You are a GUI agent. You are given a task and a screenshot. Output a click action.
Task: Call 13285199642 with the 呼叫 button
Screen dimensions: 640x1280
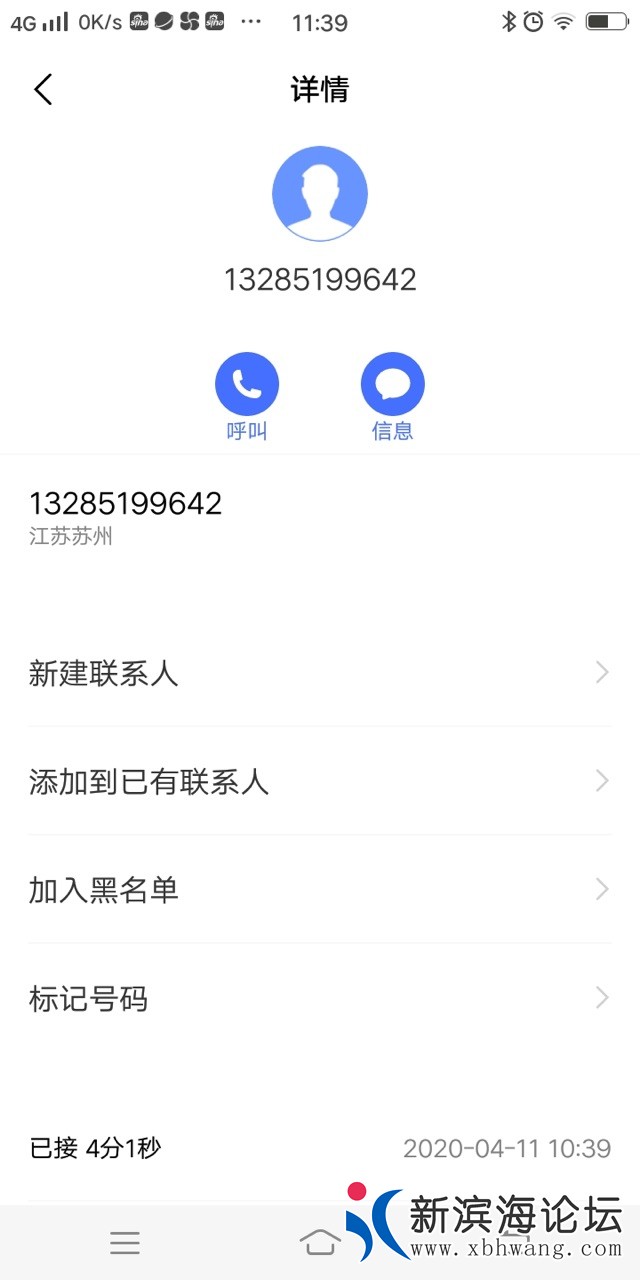[247, 385]
